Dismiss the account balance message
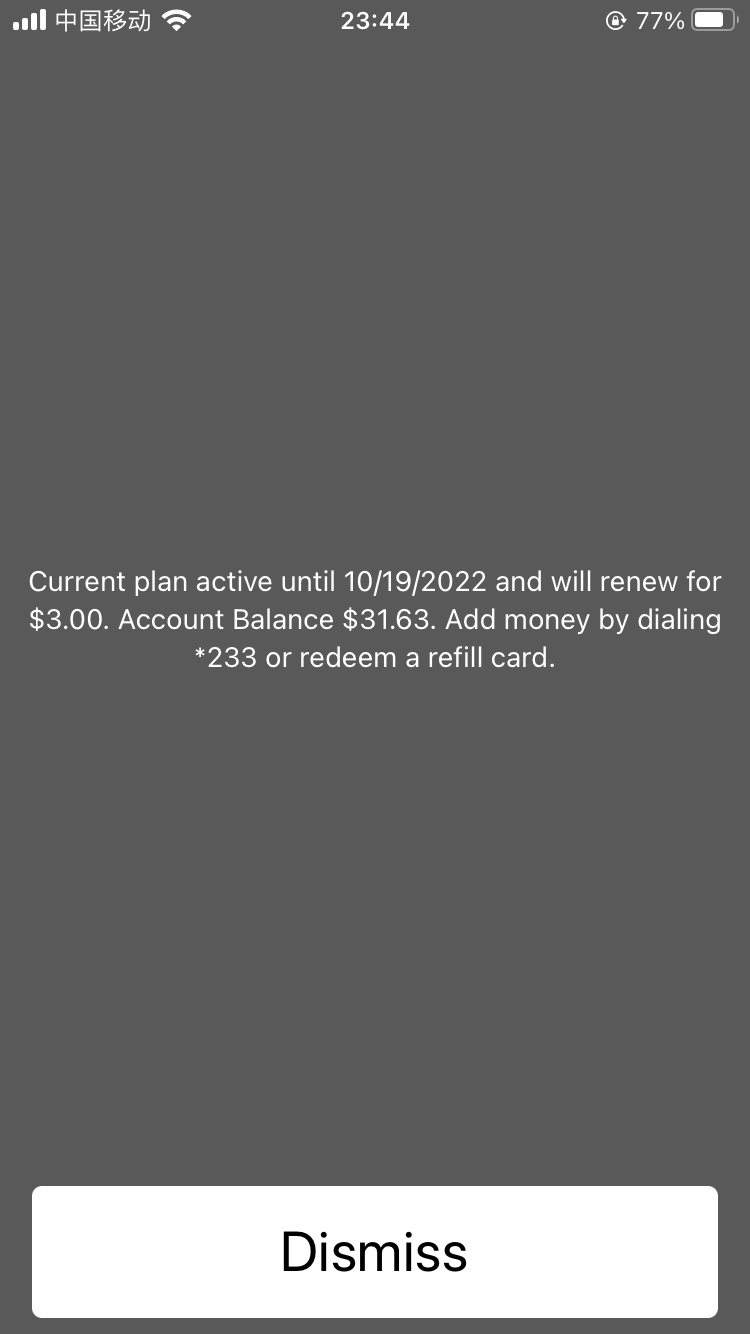Viewport: 750px width, 1334px height. point(375,1251)
